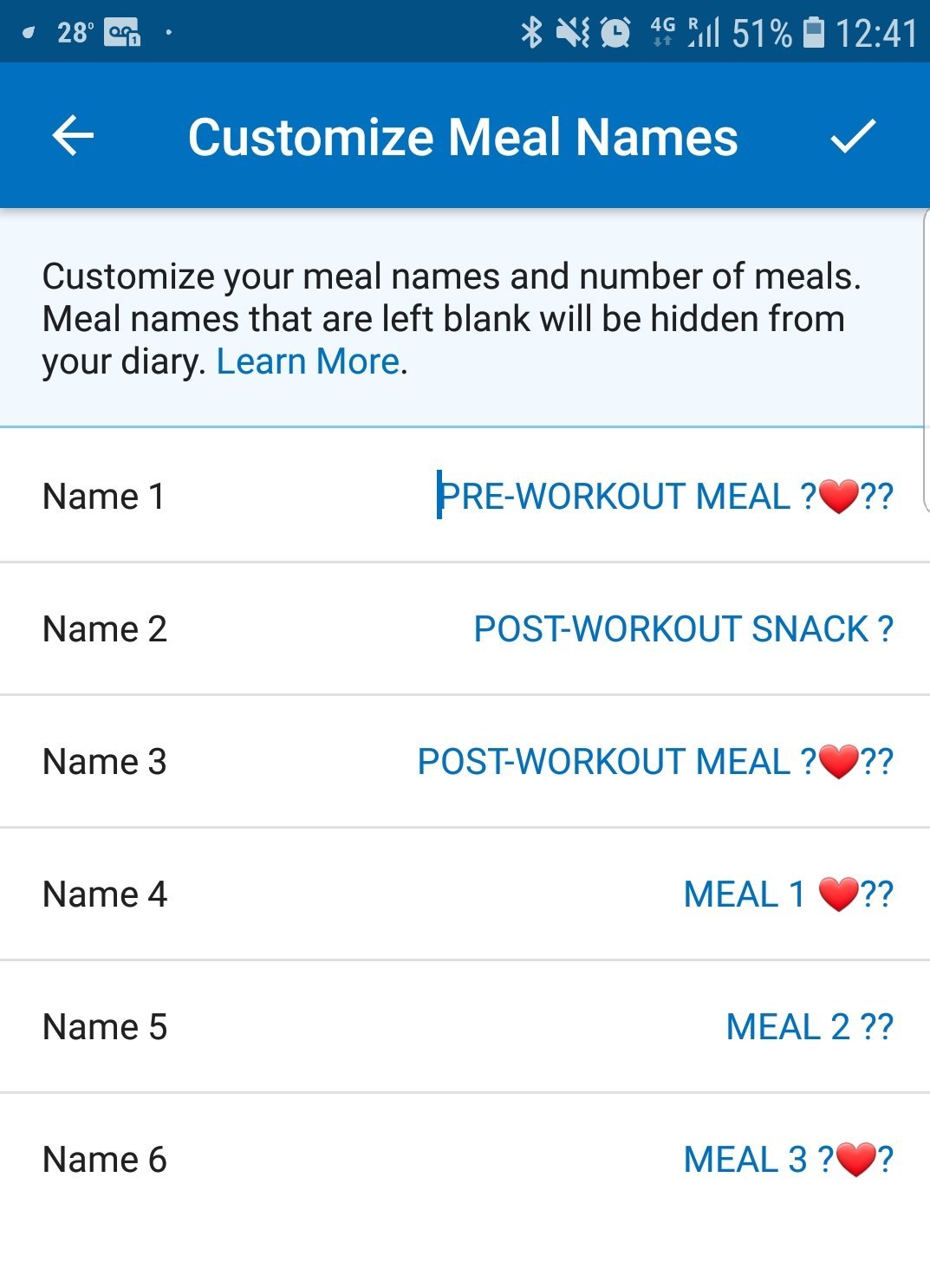Confirm meal names with the checkmark
Image resolution: width=930 pixels, height=1288 pixels.
[x=853, y=136]
